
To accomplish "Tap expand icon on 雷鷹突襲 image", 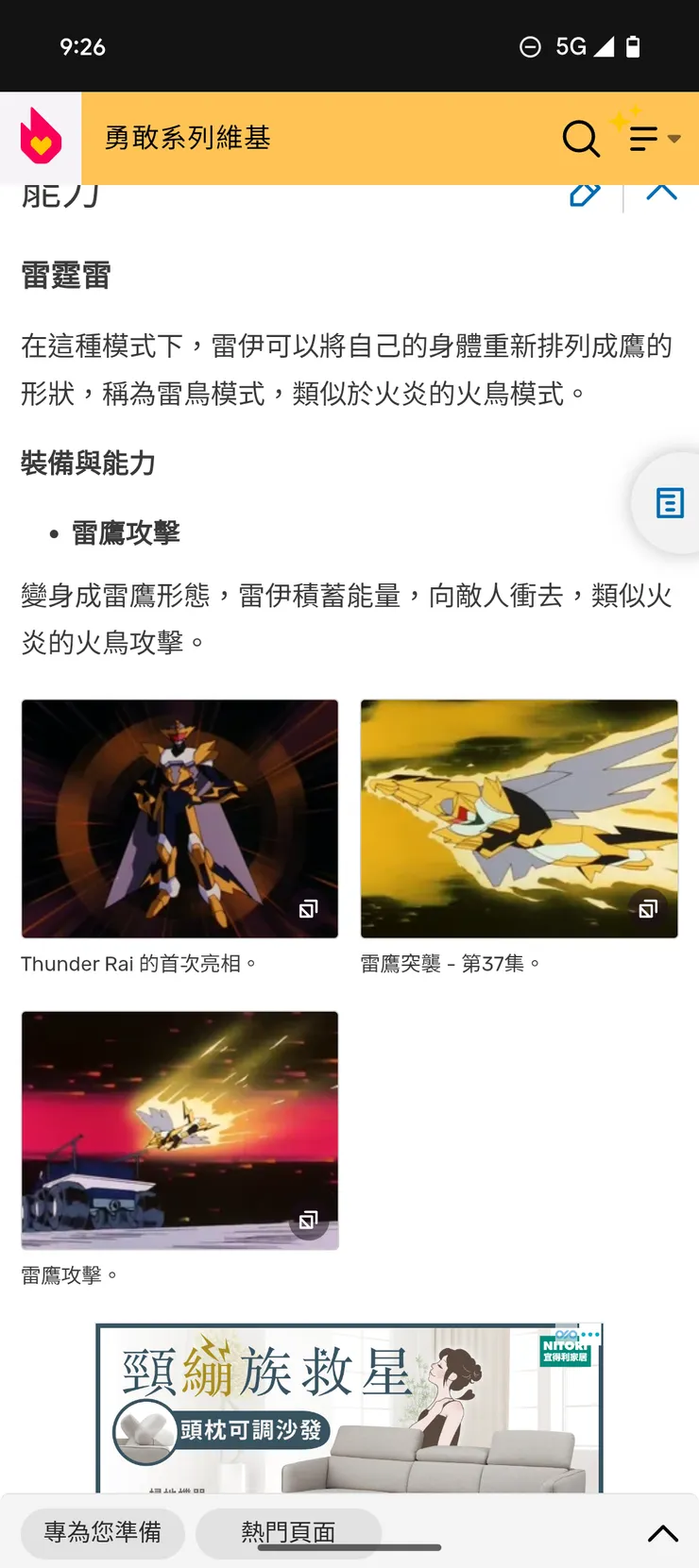I will pos(648,910).
